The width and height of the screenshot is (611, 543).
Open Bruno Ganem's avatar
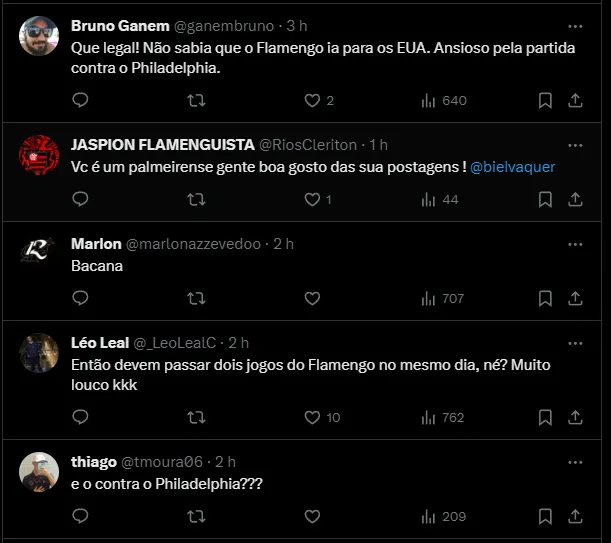pos(38,36)
